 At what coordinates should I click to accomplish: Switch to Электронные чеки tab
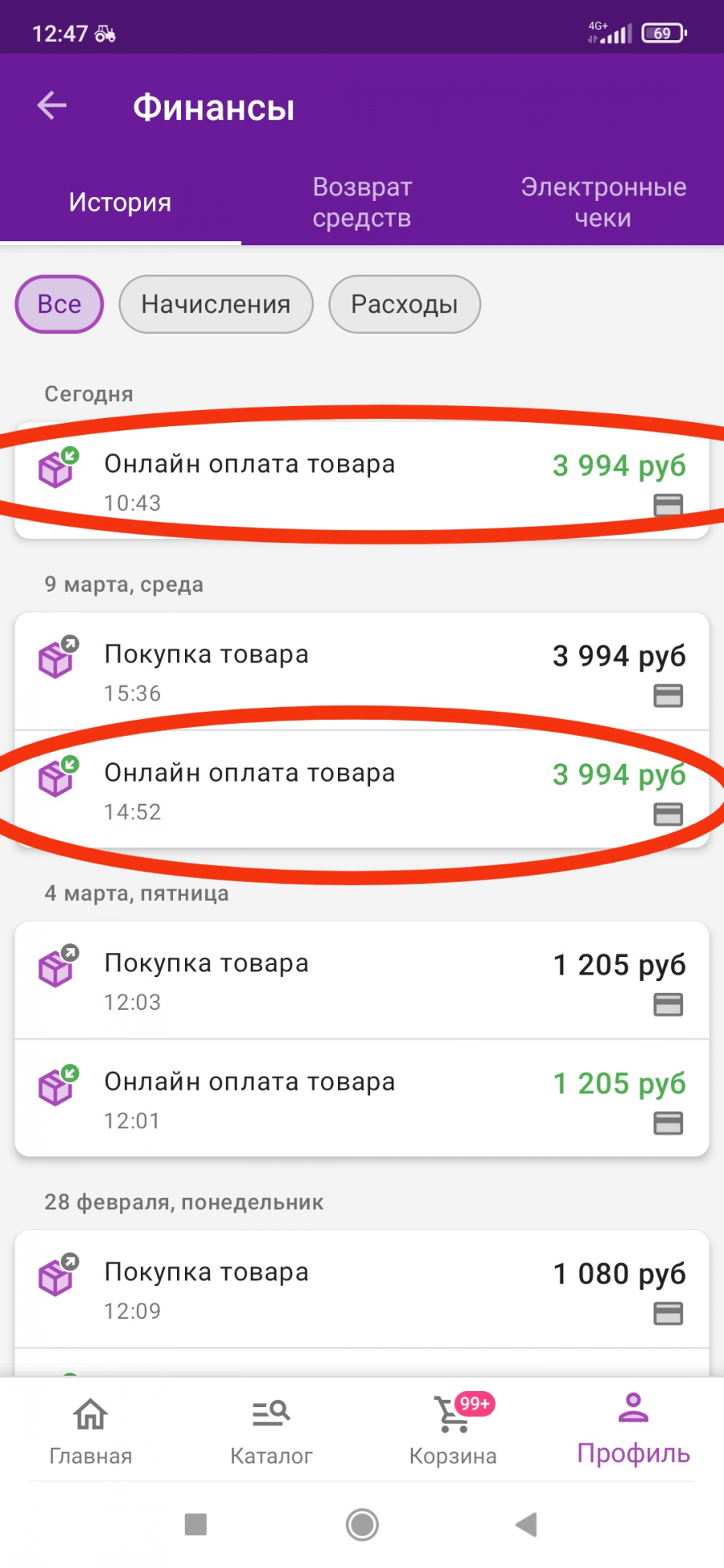(603, 202)
